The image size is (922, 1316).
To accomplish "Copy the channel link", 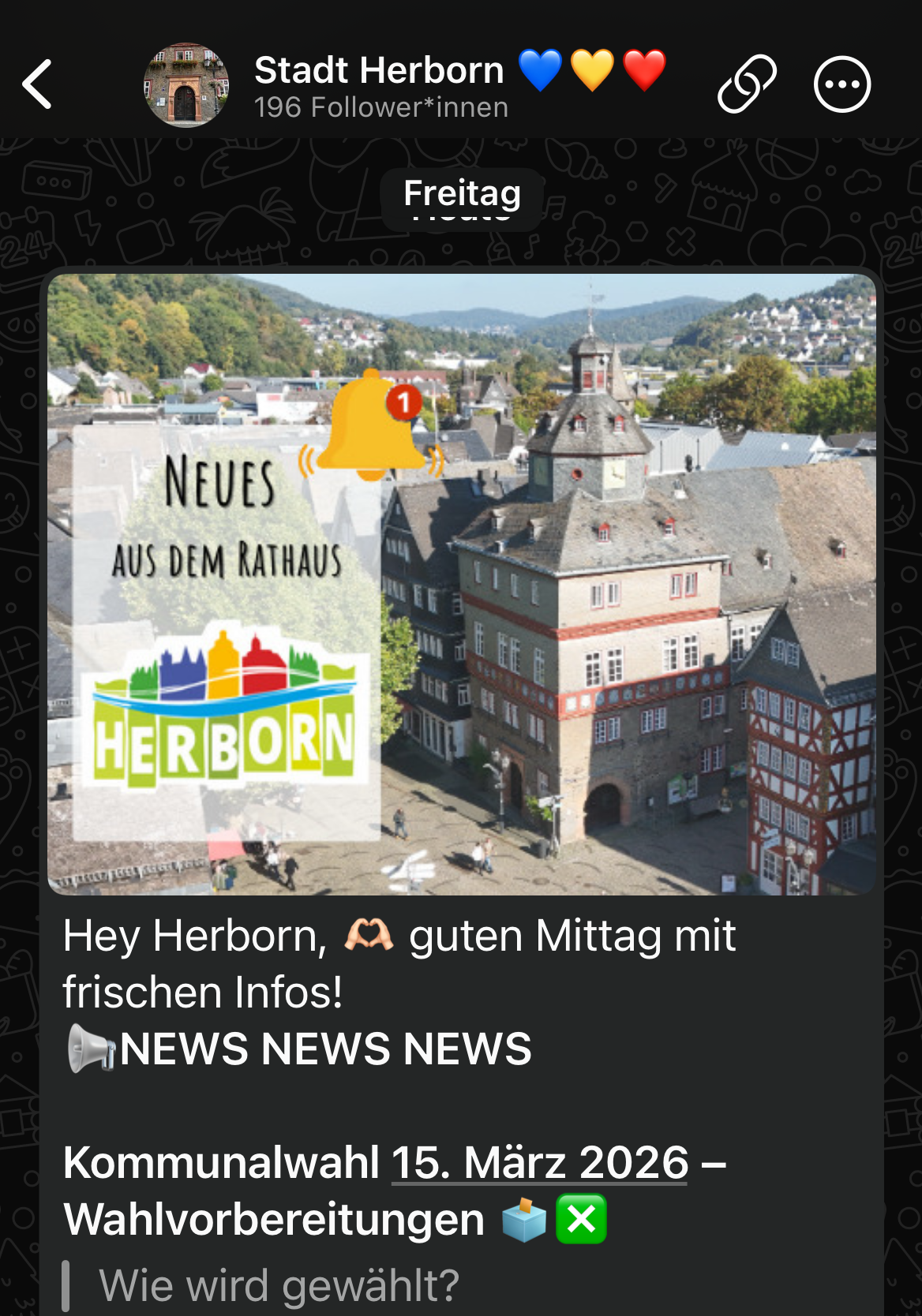I will point(747,84).
